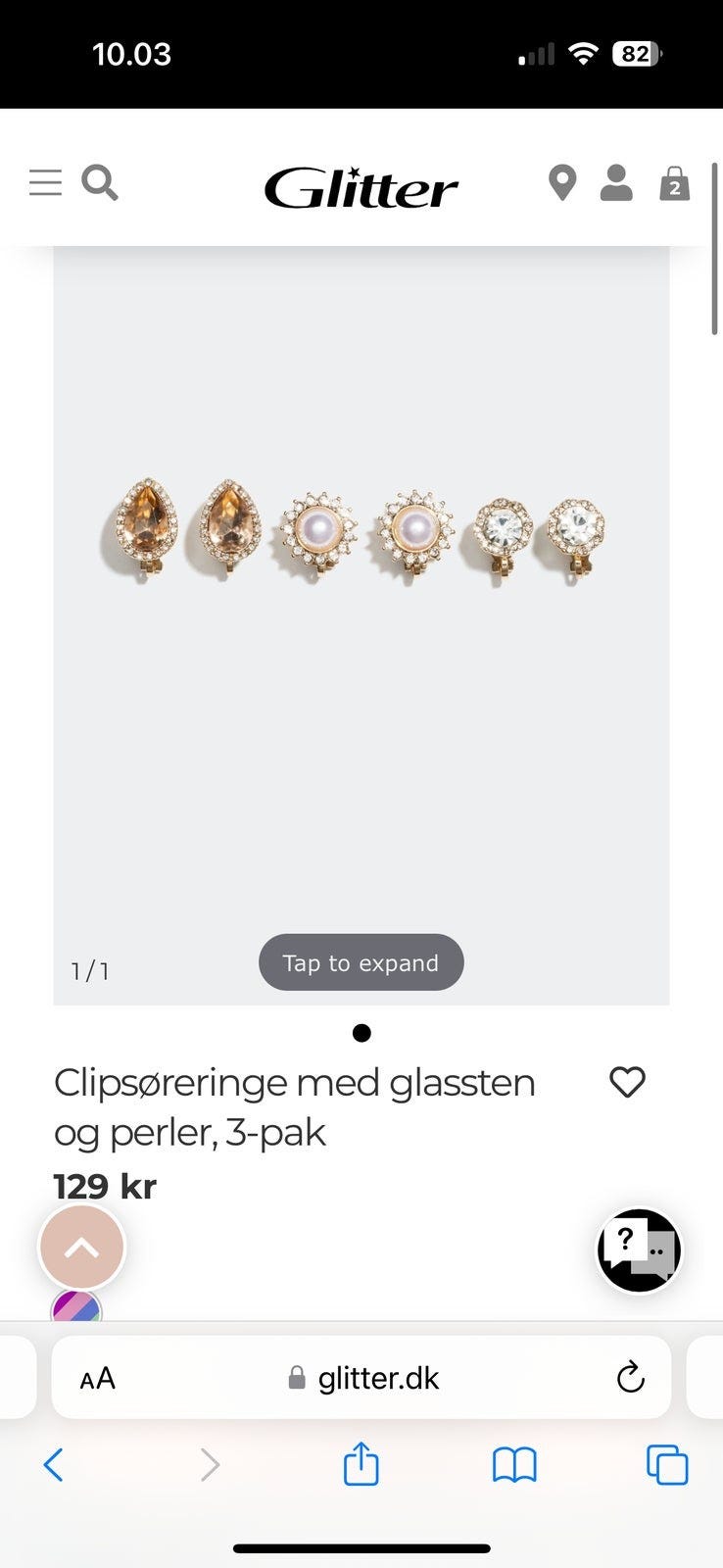Image resolution: width=723 pixels, height=1568 pixels.
Task: Expand the product image via Tap to expand
Action: [361, 962]
